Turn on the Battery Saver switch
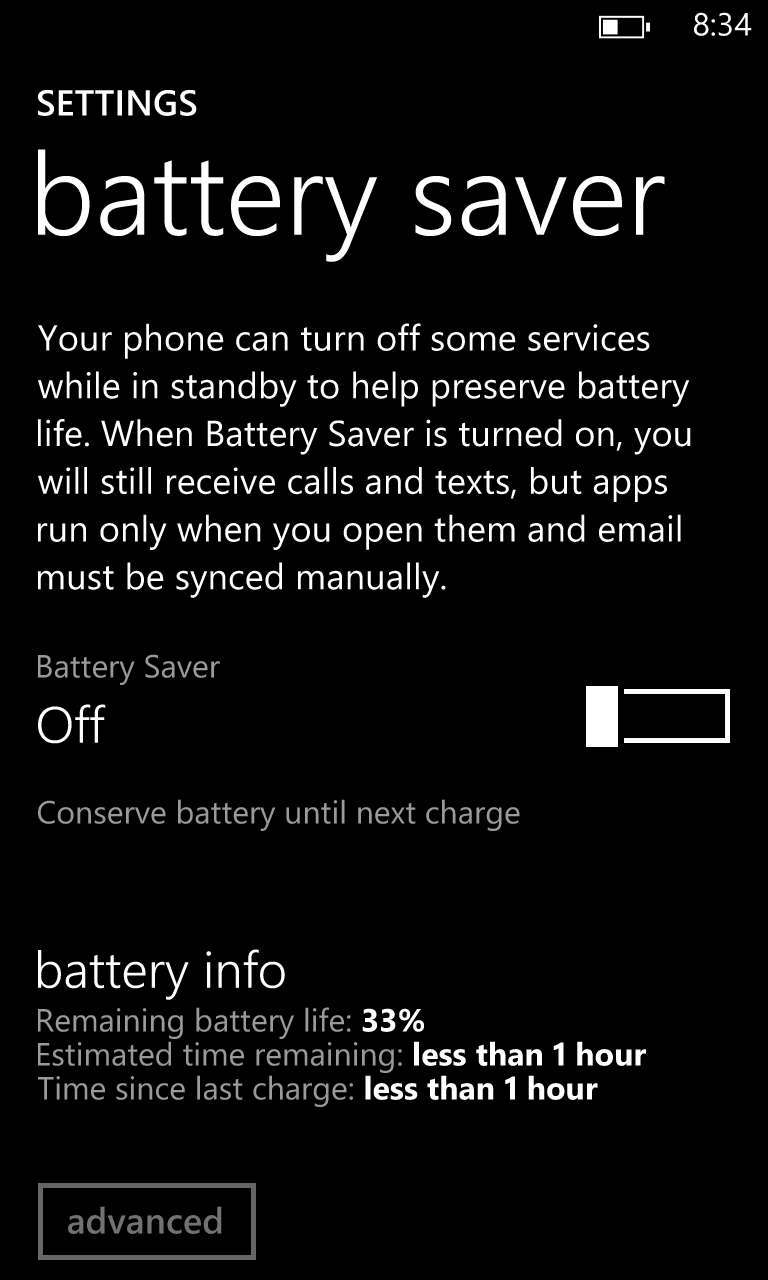 (658, 716)
